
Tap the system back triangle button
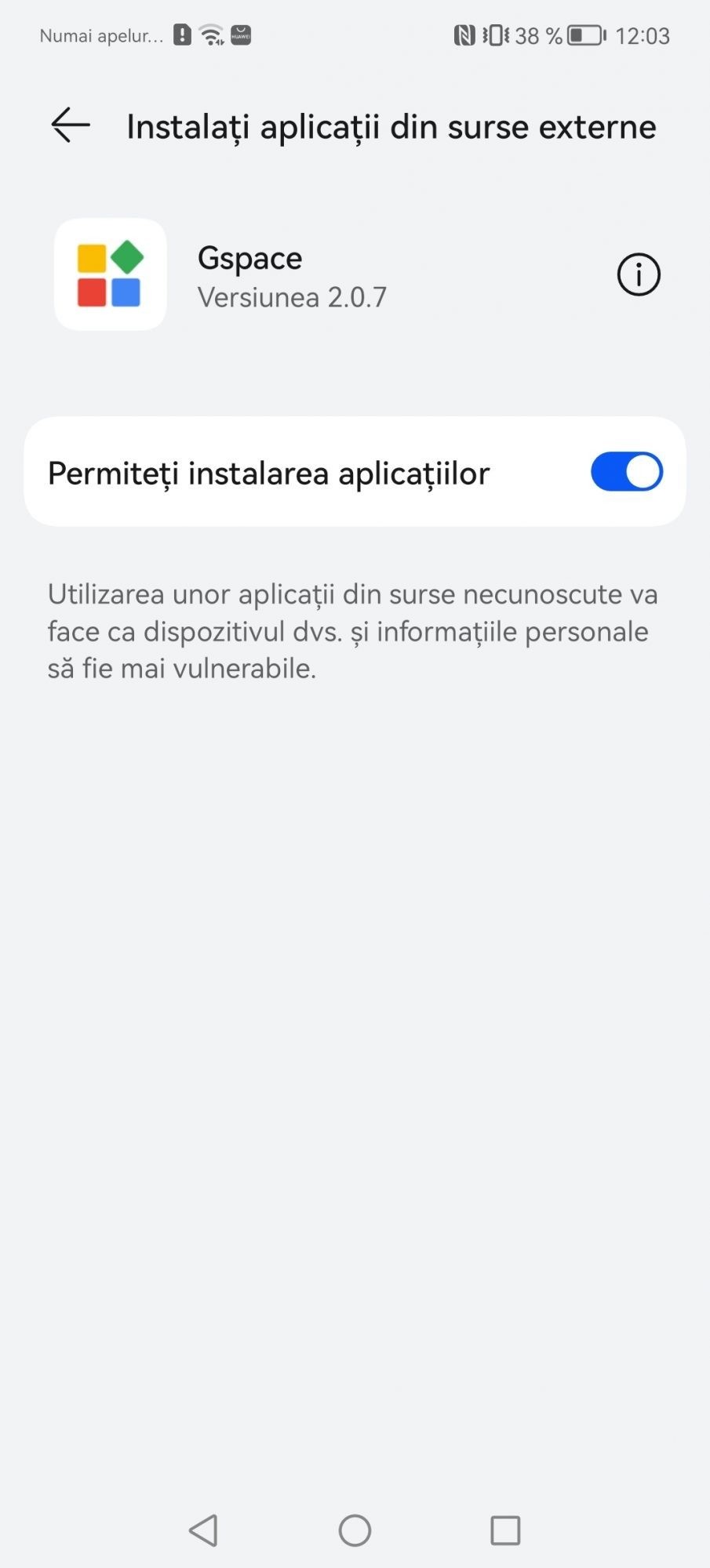click(204, 1530)
